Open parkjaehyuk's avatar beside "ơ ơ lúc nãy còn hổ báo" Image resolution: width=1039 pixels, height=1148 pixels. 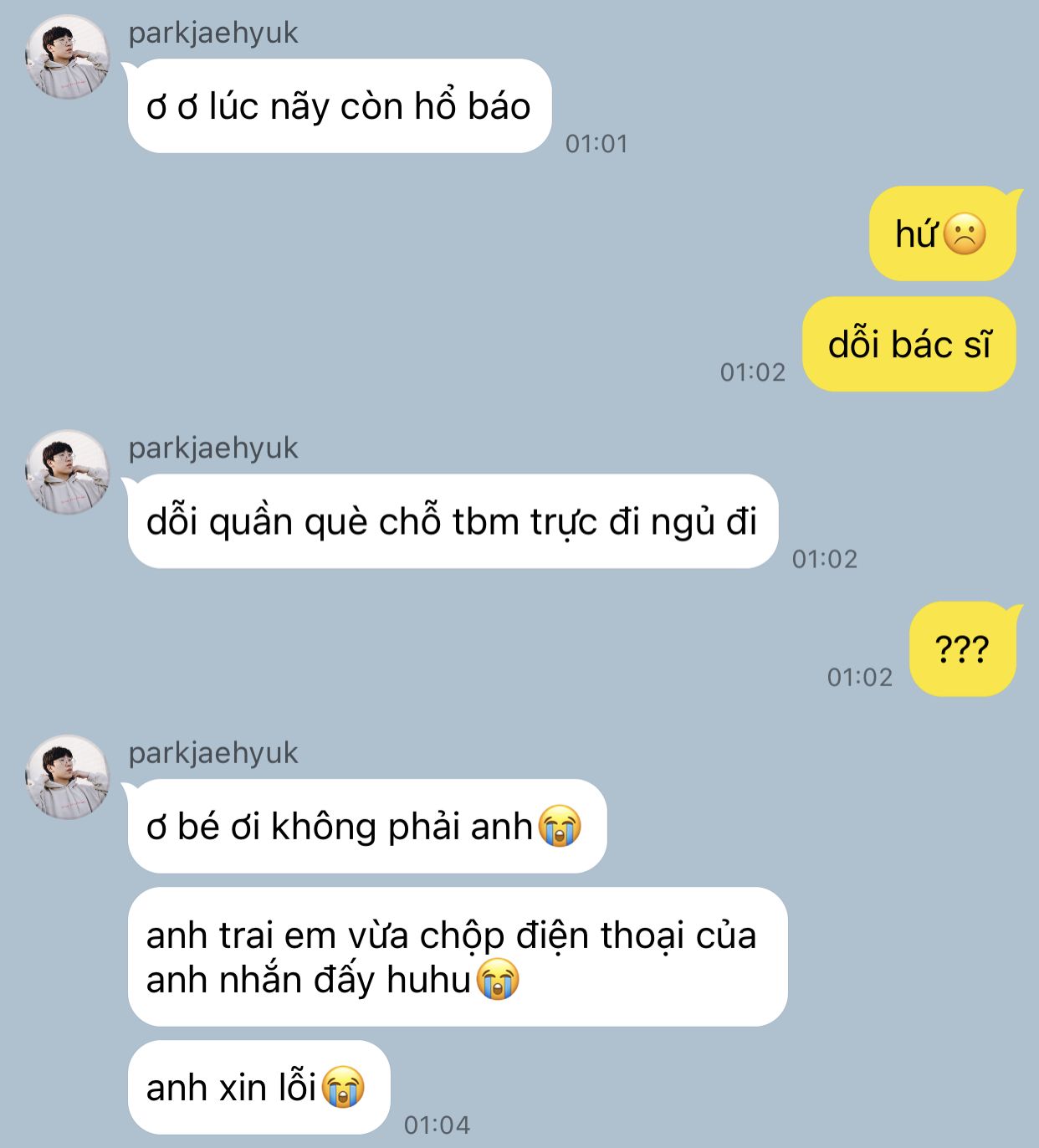(67, 57)
